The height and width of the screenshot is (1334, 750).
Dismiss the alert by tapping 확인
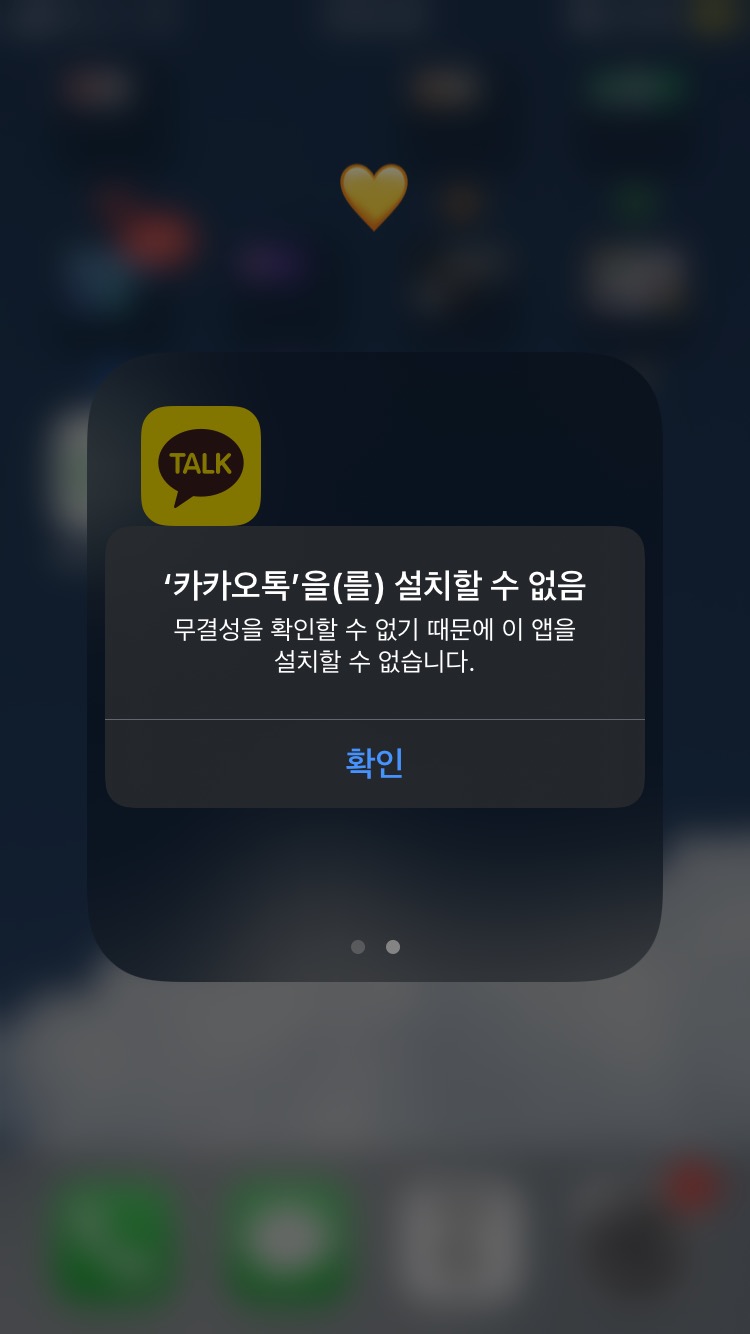374,763
